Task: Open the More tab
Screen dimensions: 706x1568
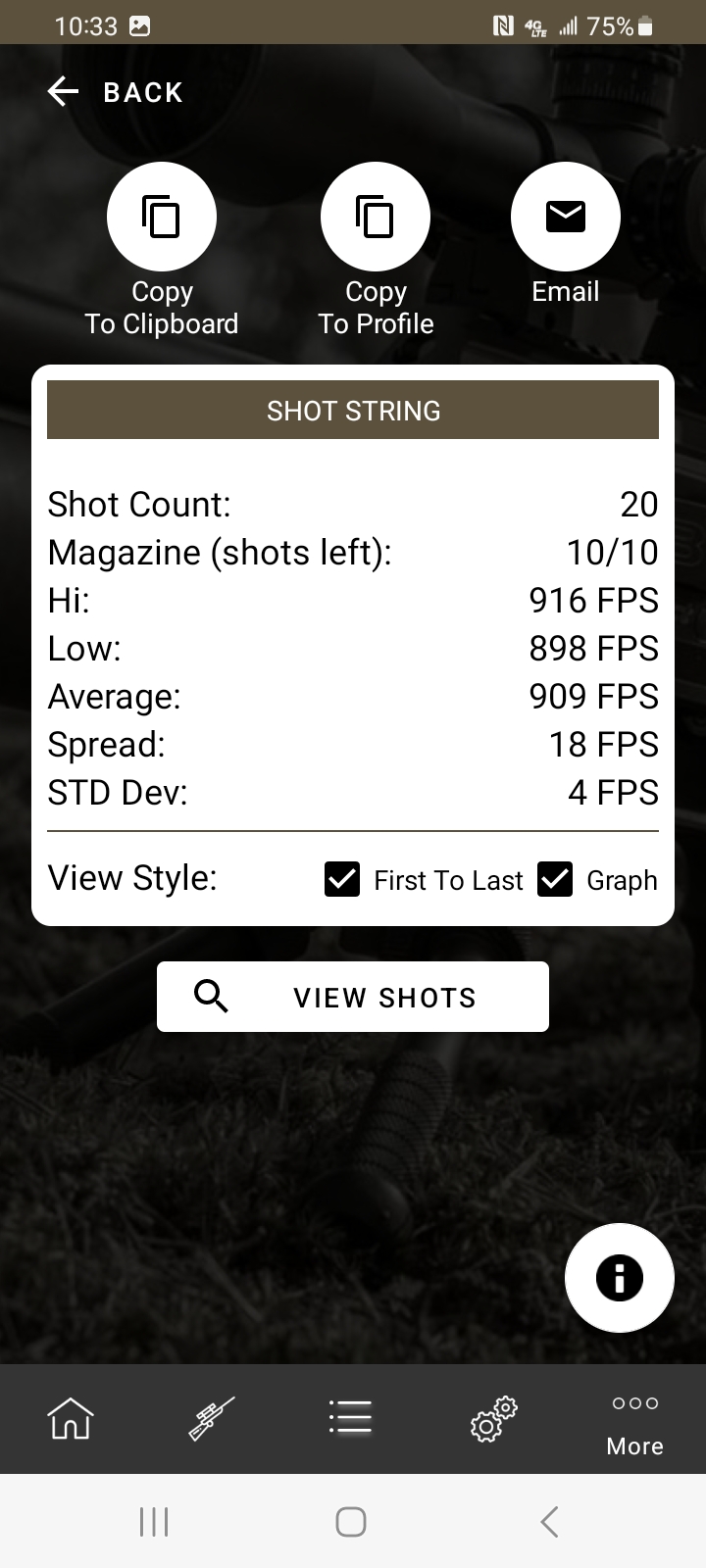Action: point(634,1423)
